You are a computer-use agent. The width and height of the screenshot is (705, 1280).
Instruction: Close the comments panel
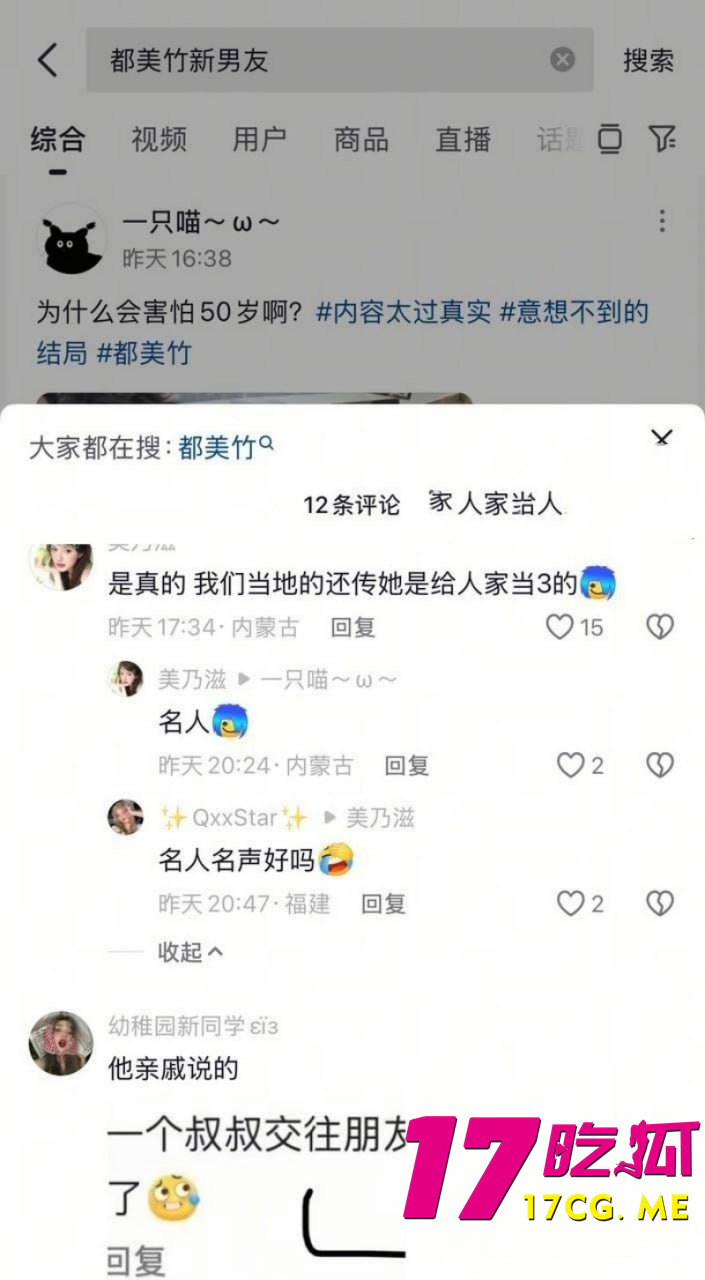point(661,437)
